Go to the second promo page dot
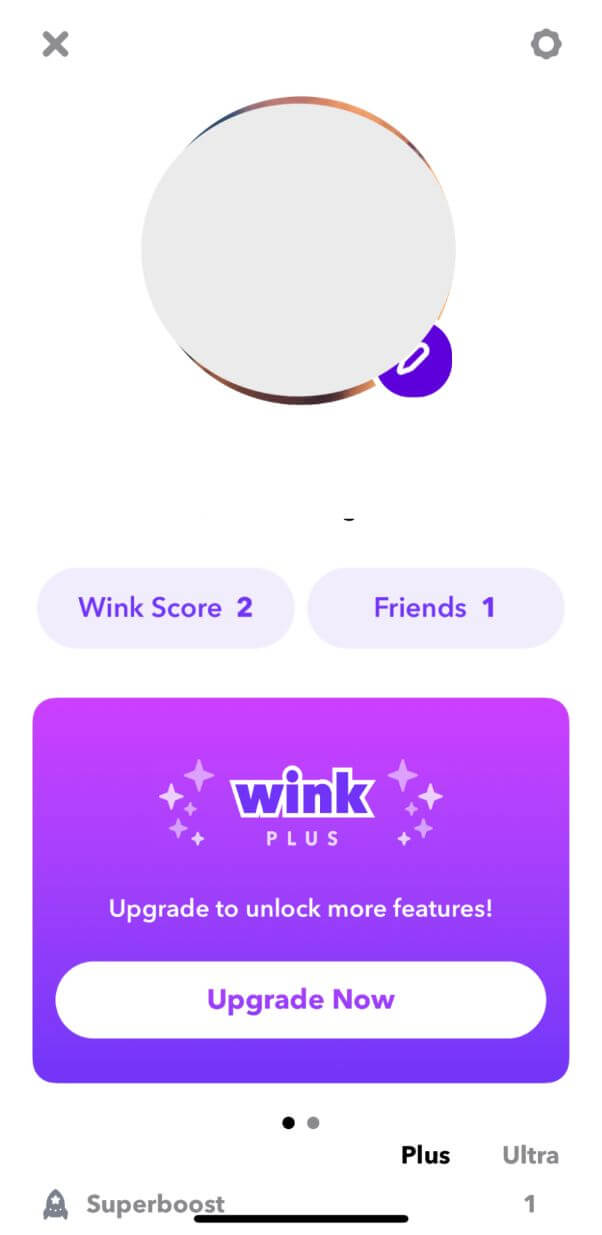This screenshot has height=1235, width=602. coord(313,1123)
